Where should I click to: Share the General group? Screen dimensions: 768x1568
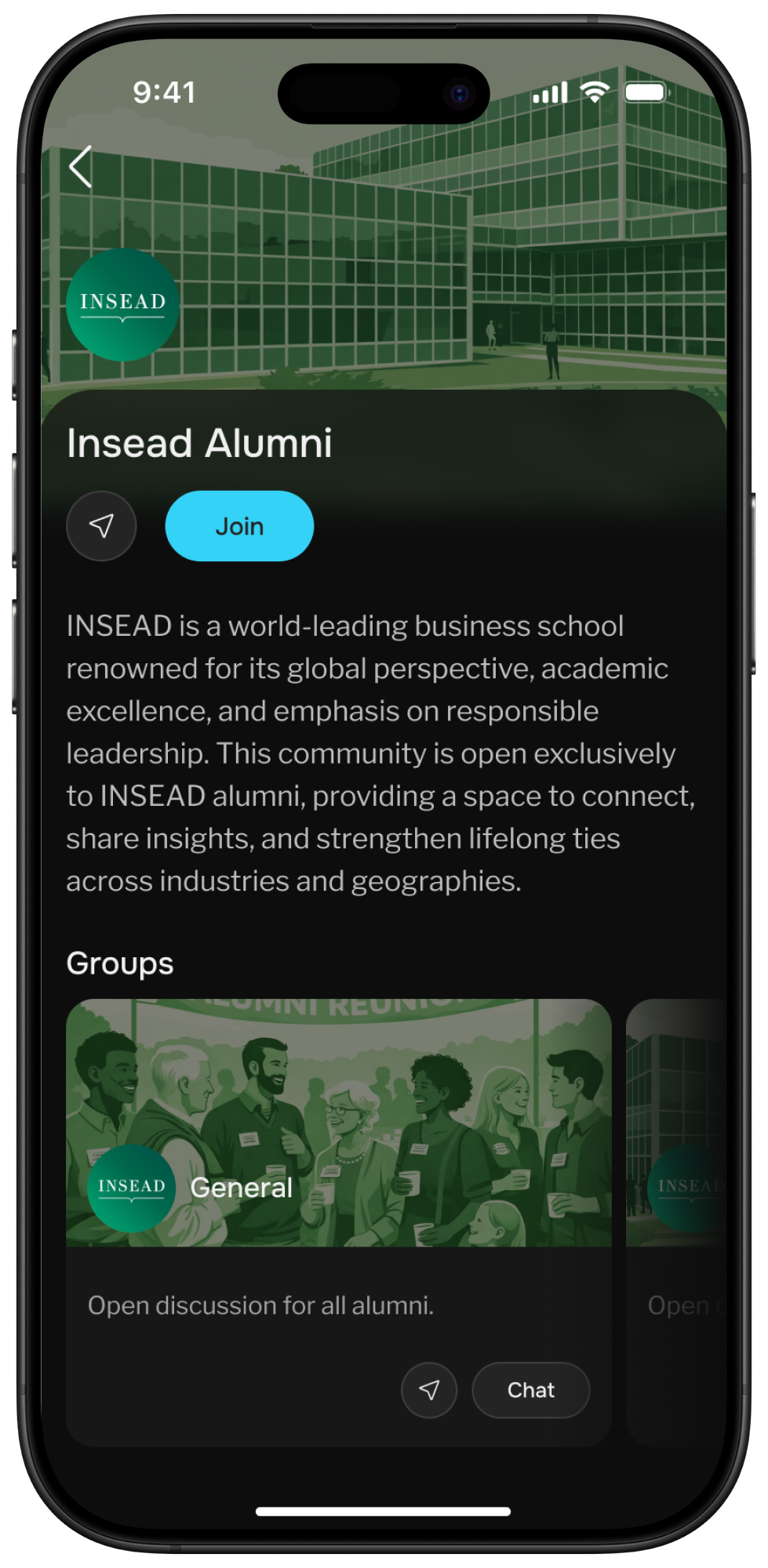tap(429, 1390)
